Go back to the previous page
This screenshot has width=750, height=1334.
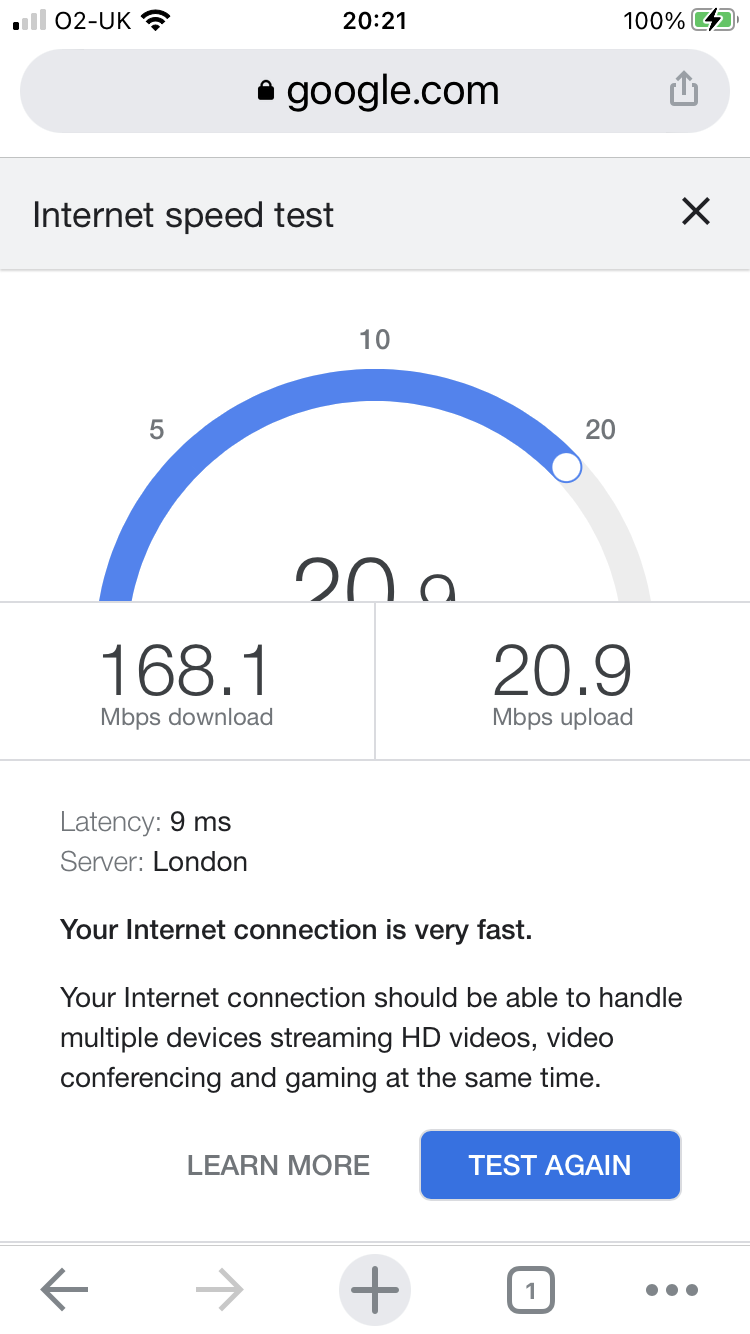tap(65, 1291)
